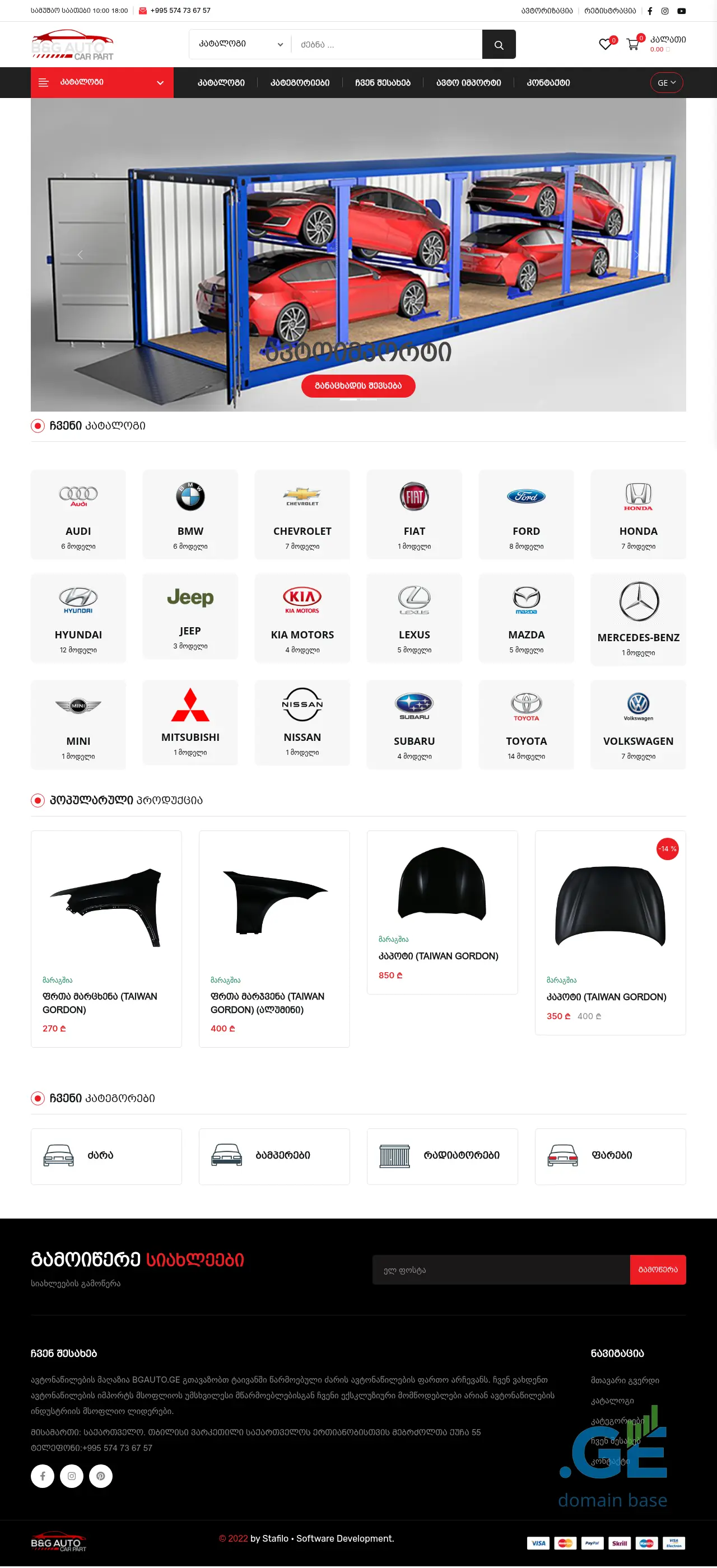
Task: Open the GE language selector
Action: [x=666, y=83]
